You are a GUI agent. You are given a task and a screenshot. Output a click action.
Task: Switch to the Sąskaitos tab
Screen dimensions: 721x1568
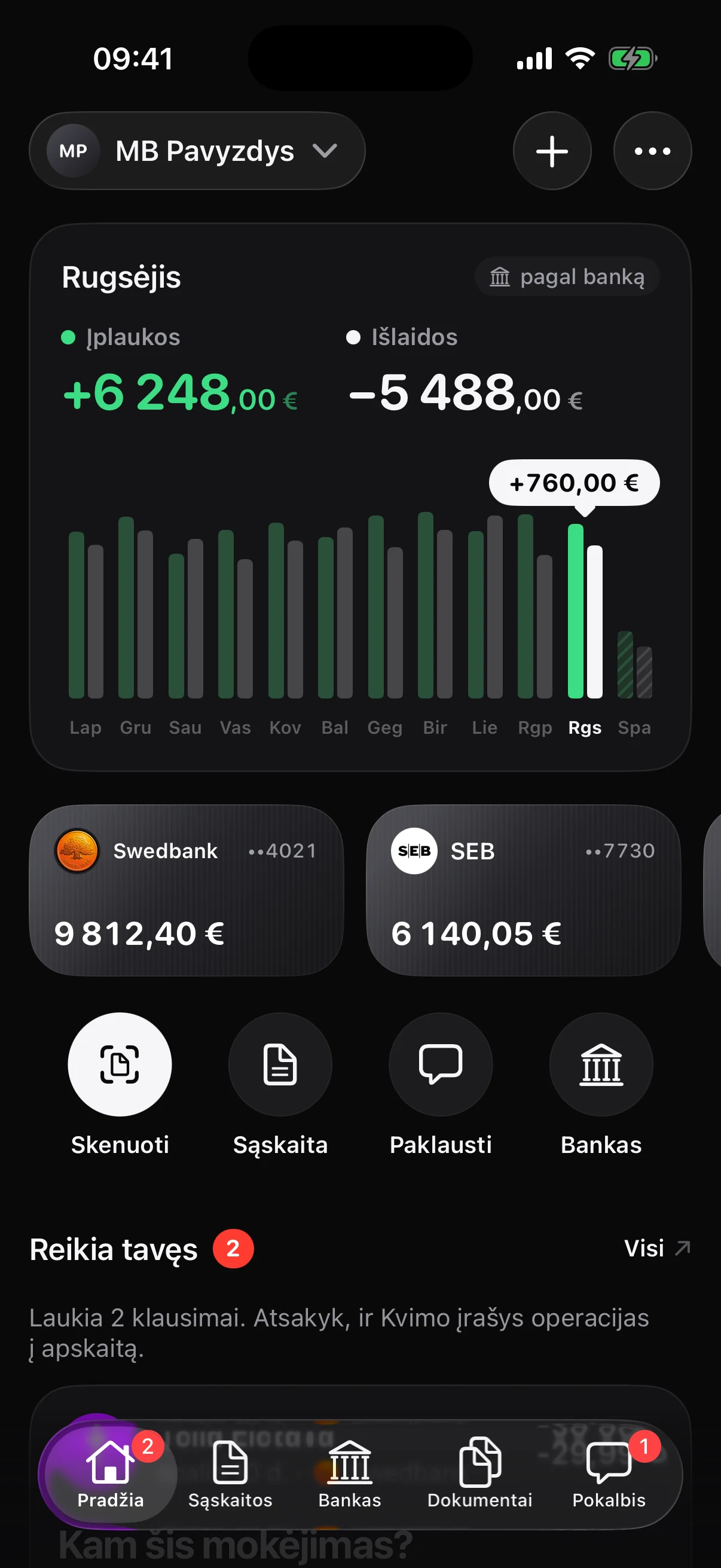(230, 1474)
